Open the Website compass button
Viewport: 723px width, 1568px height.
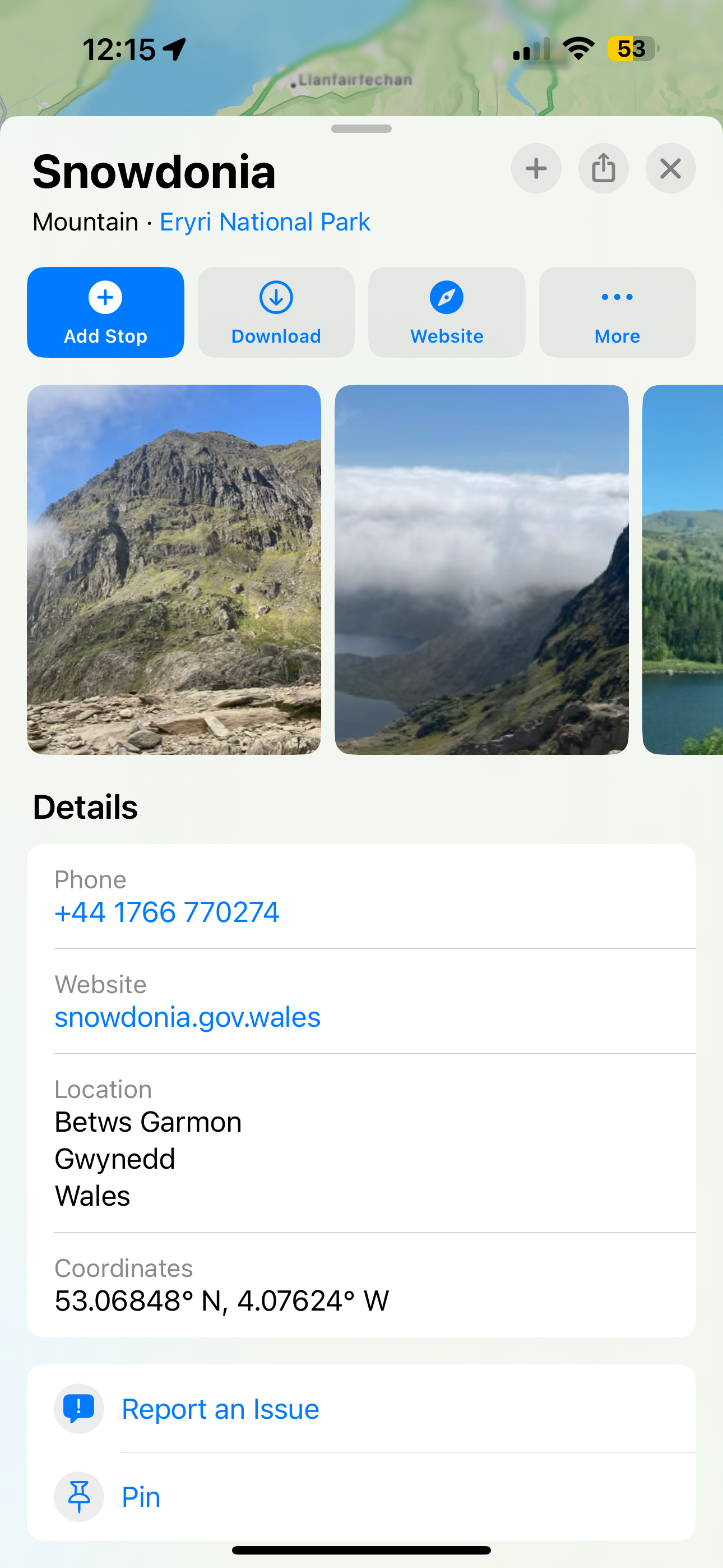[x=447, y=312]
